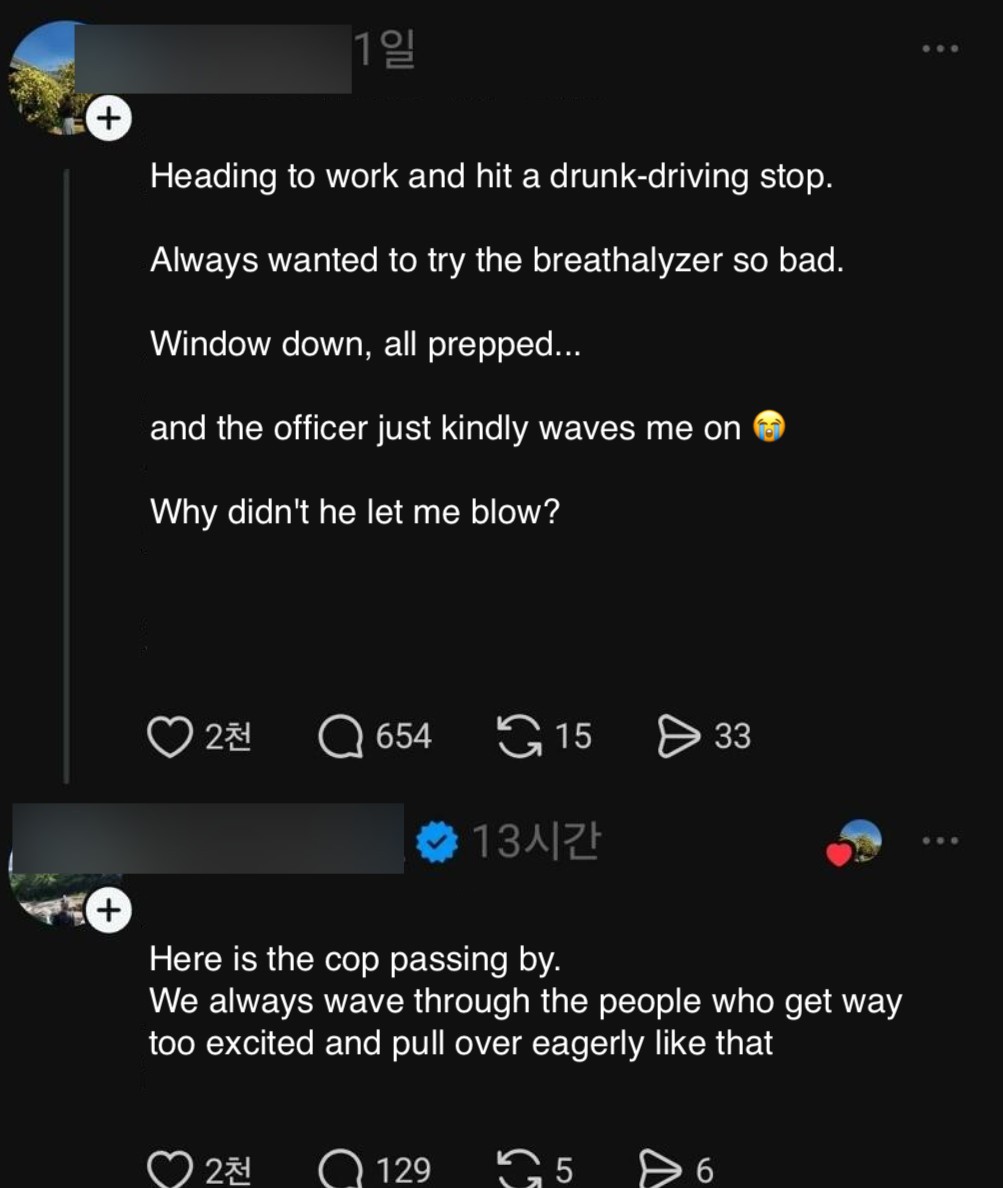
Task: Repost the post with 15 reposts
Action: coord(519,737)
